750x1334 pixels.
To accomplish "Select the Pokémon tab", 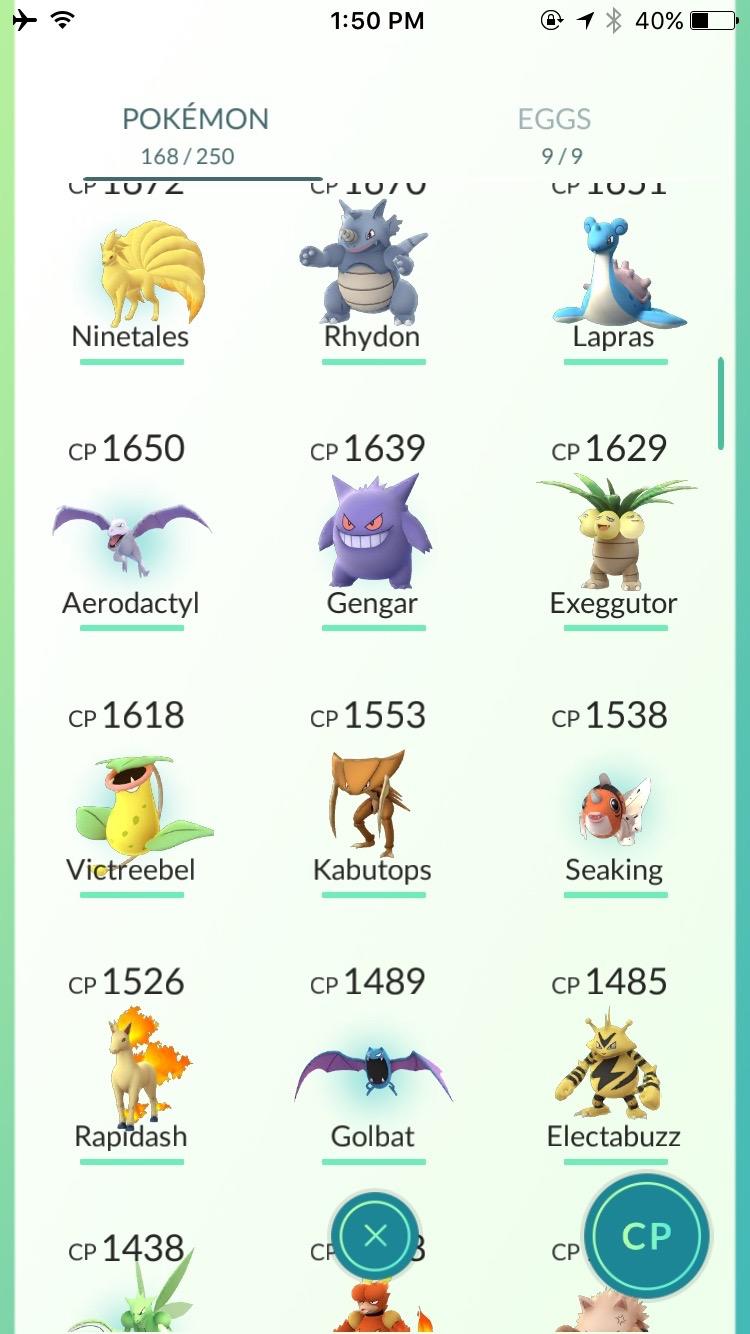I will (x=195, y=135).
